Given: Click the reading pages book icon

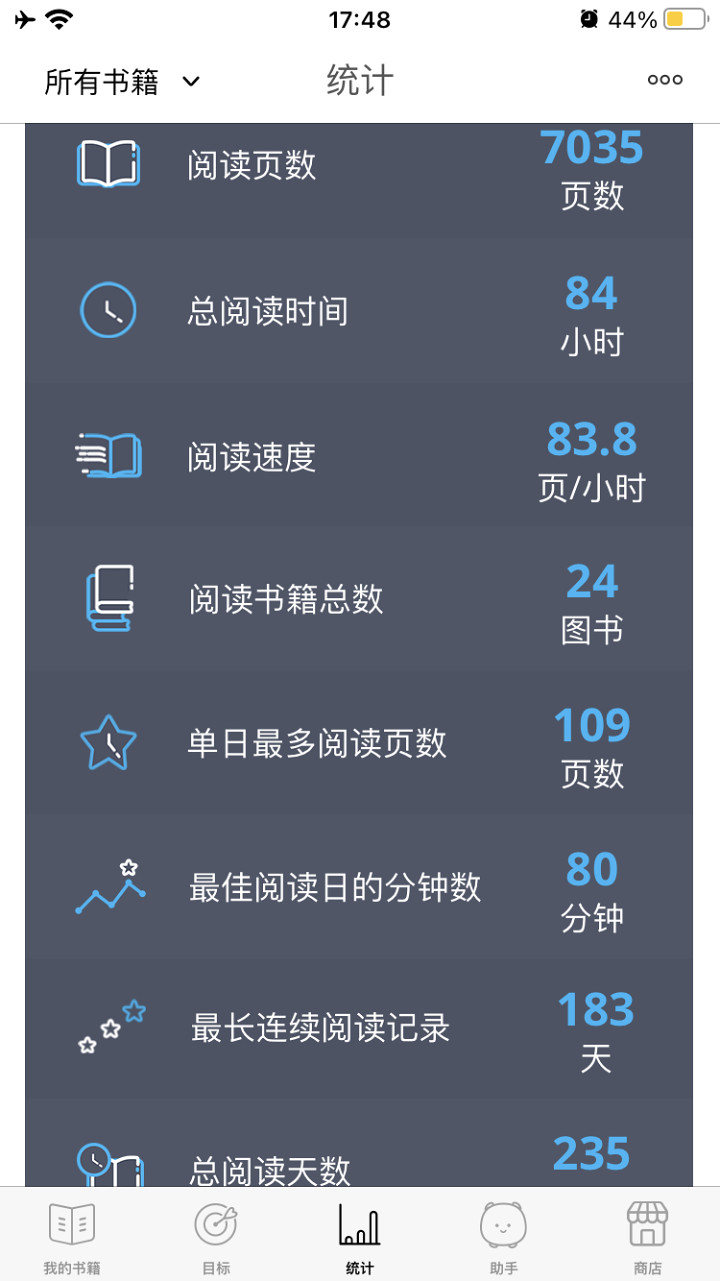Looking at the screenshot, I should pyautogui.click(x=108, y=165).
